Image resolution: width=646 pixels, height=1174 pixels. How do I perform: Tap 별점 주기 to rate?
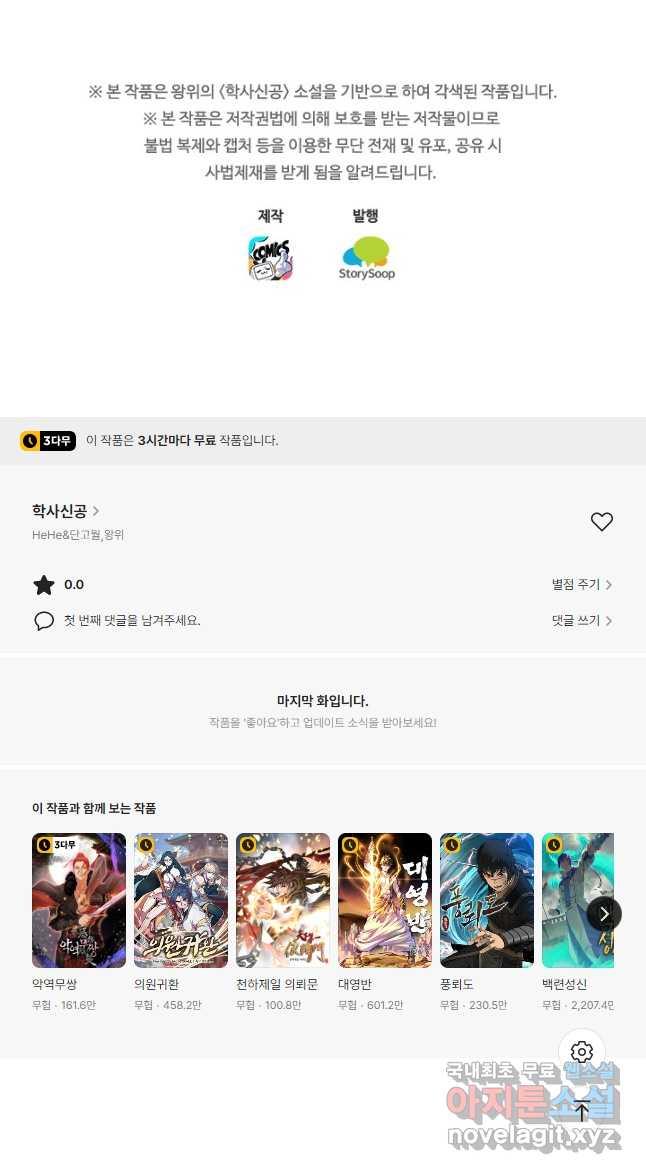point(581,585)
